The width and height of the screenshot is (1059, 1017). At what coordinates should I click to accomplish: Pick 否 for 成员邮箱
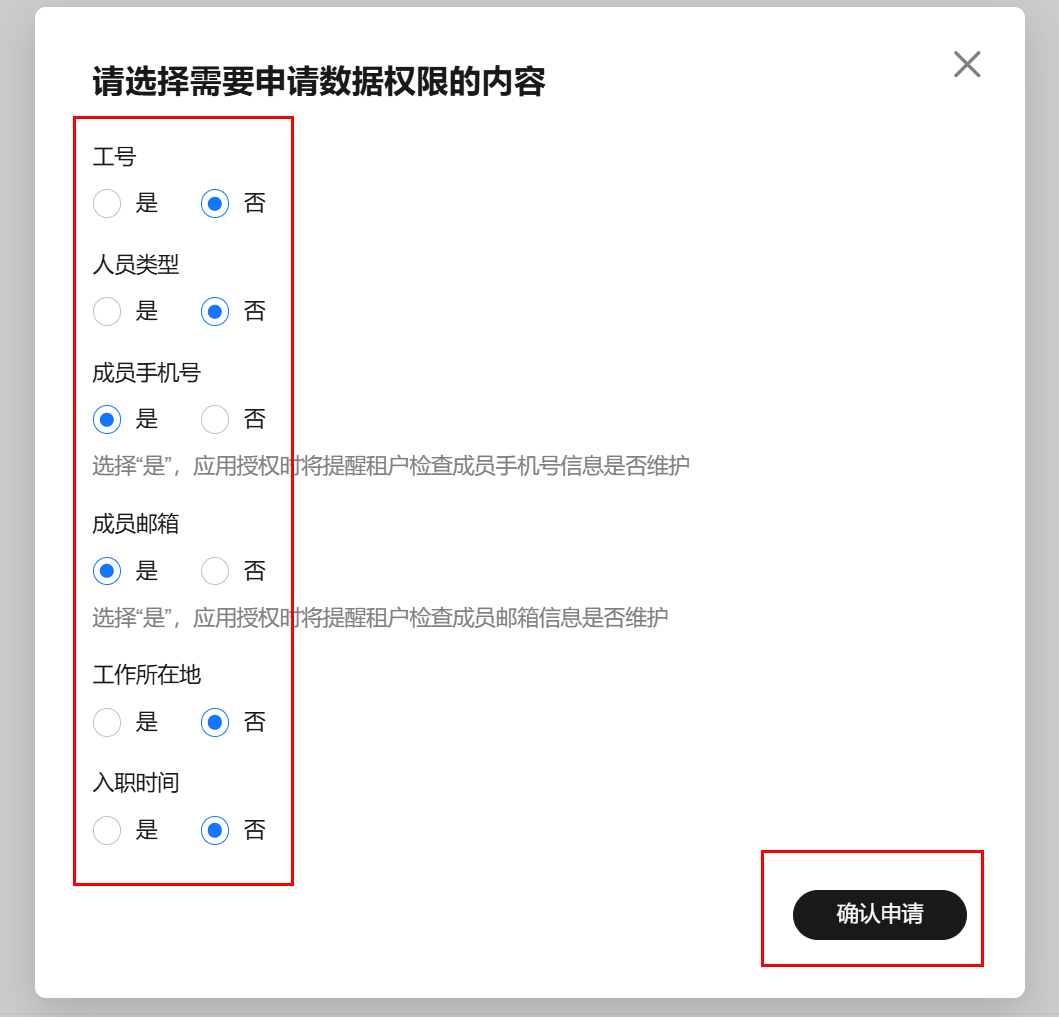point(215,571)
